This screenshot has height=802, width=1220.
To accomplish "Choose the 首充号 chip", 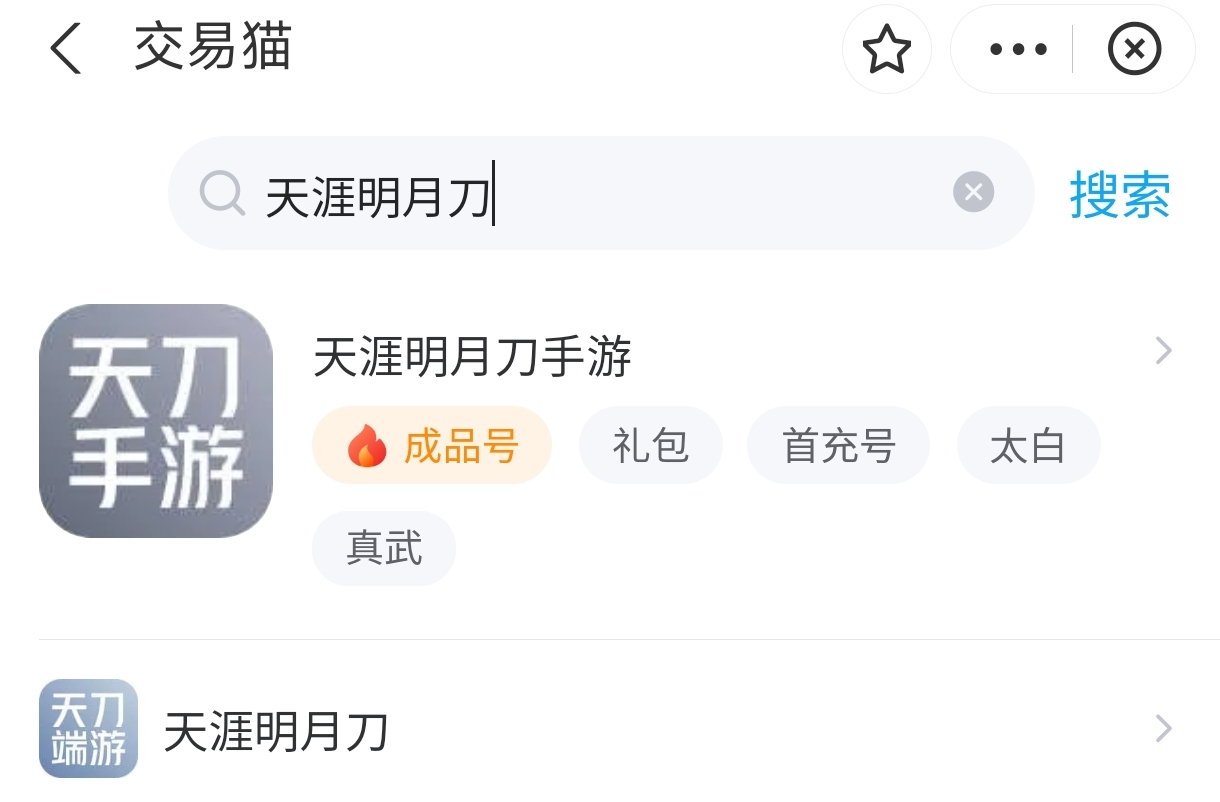I will click(838, 446).
